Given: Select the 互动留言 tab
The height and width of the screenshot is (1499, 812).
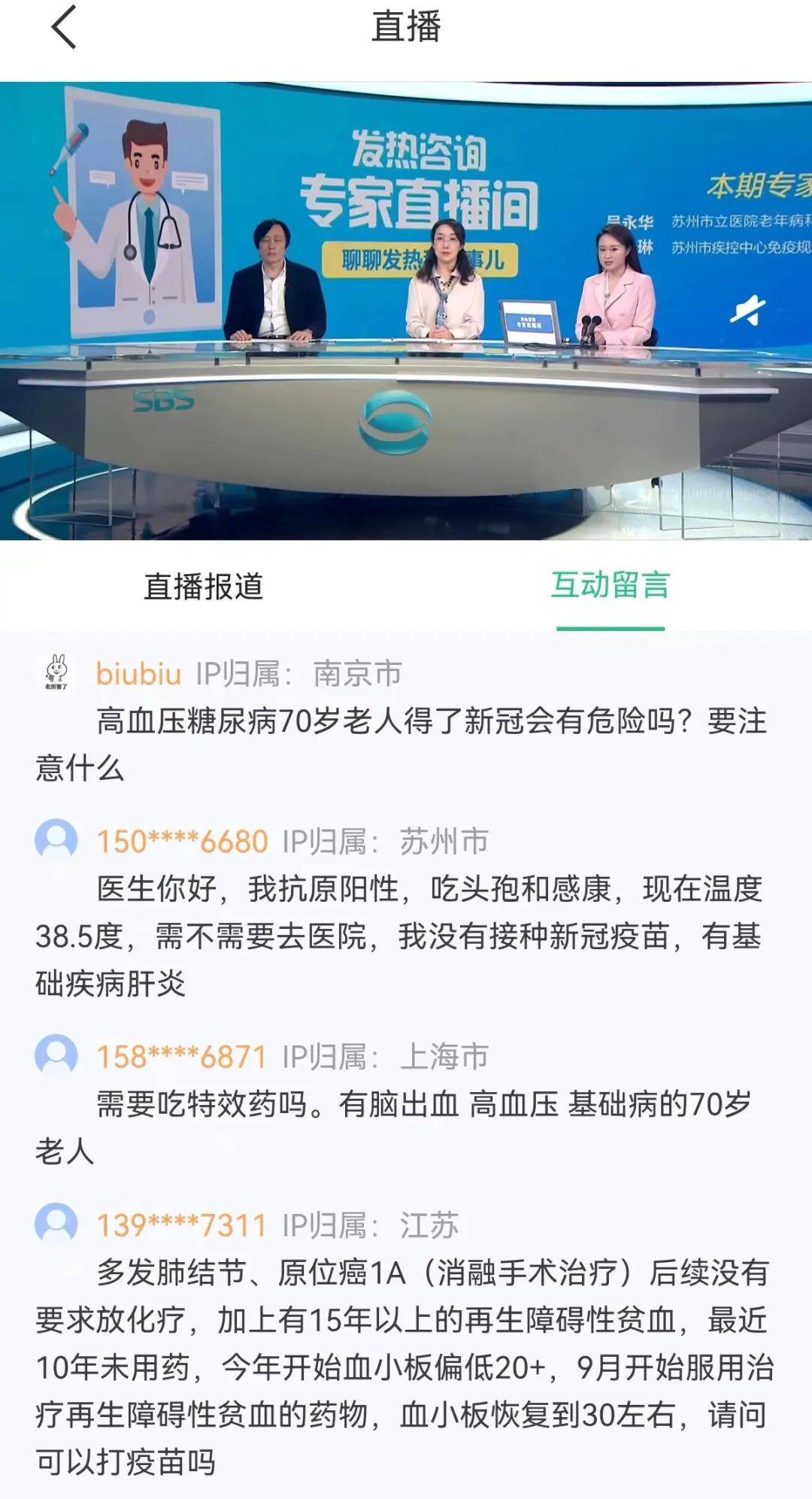Looking at the screenshot, I should tap(610, 586).
